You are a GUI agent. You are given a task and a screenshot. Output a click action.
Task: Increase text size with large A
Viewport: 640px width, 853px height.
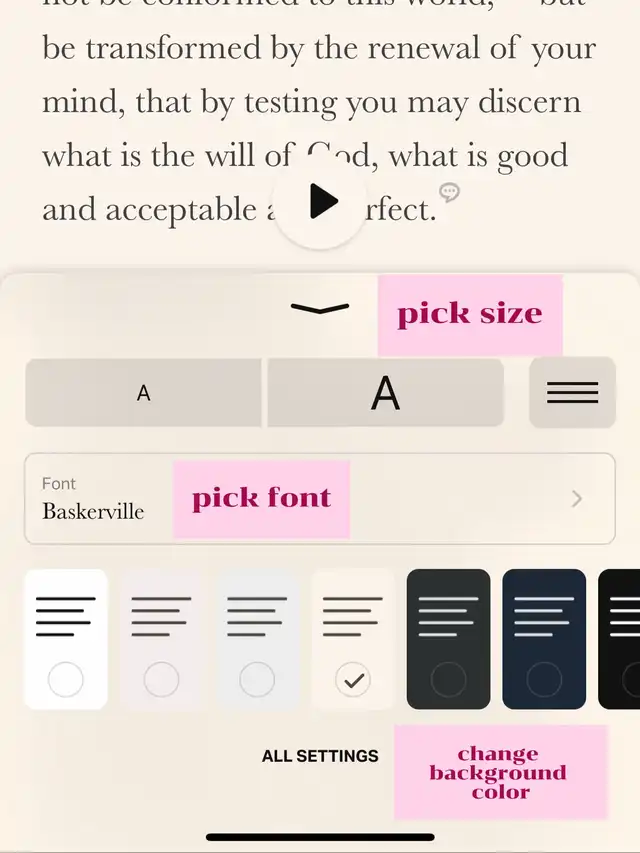coord(385,393)
